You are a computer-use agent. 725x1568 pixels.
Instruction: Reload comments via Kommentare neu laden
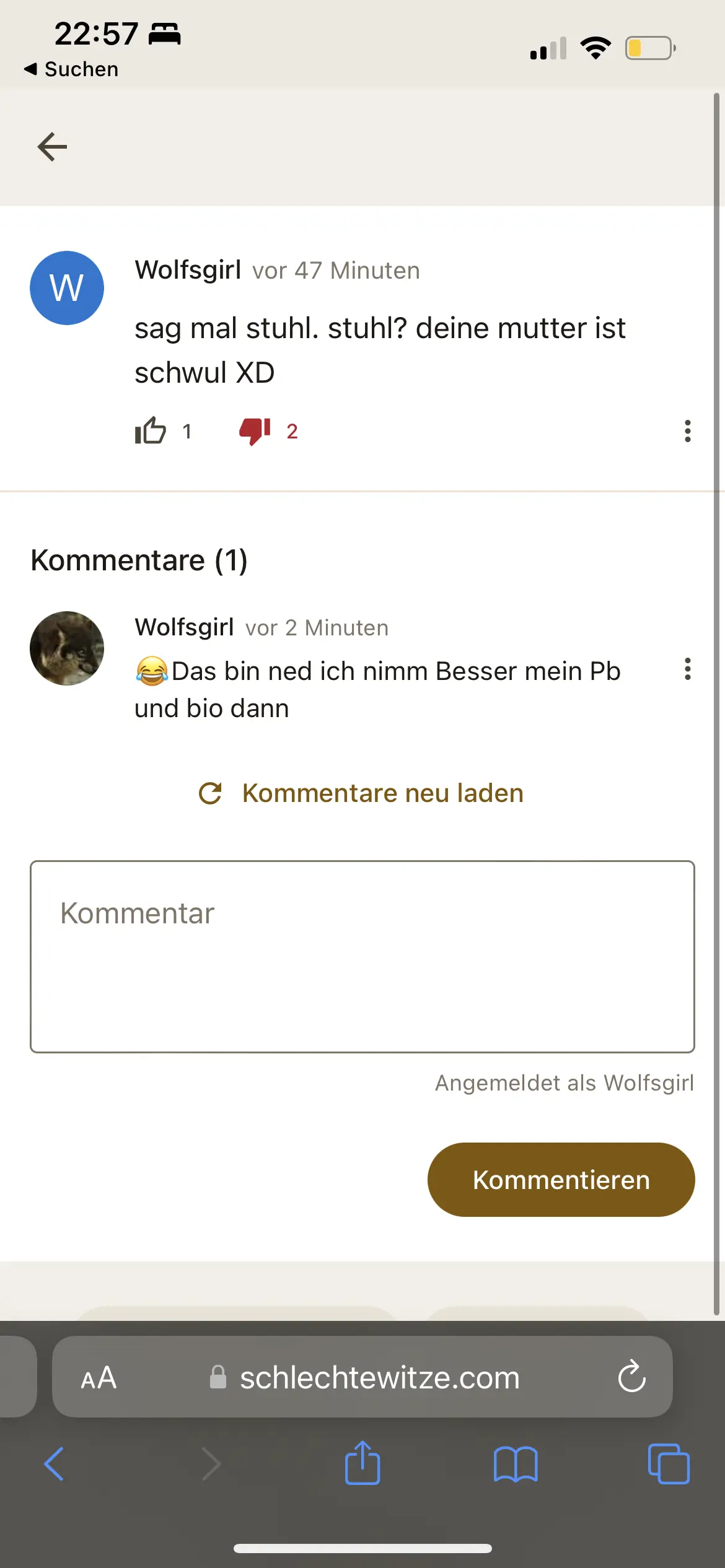pos(362,793)
